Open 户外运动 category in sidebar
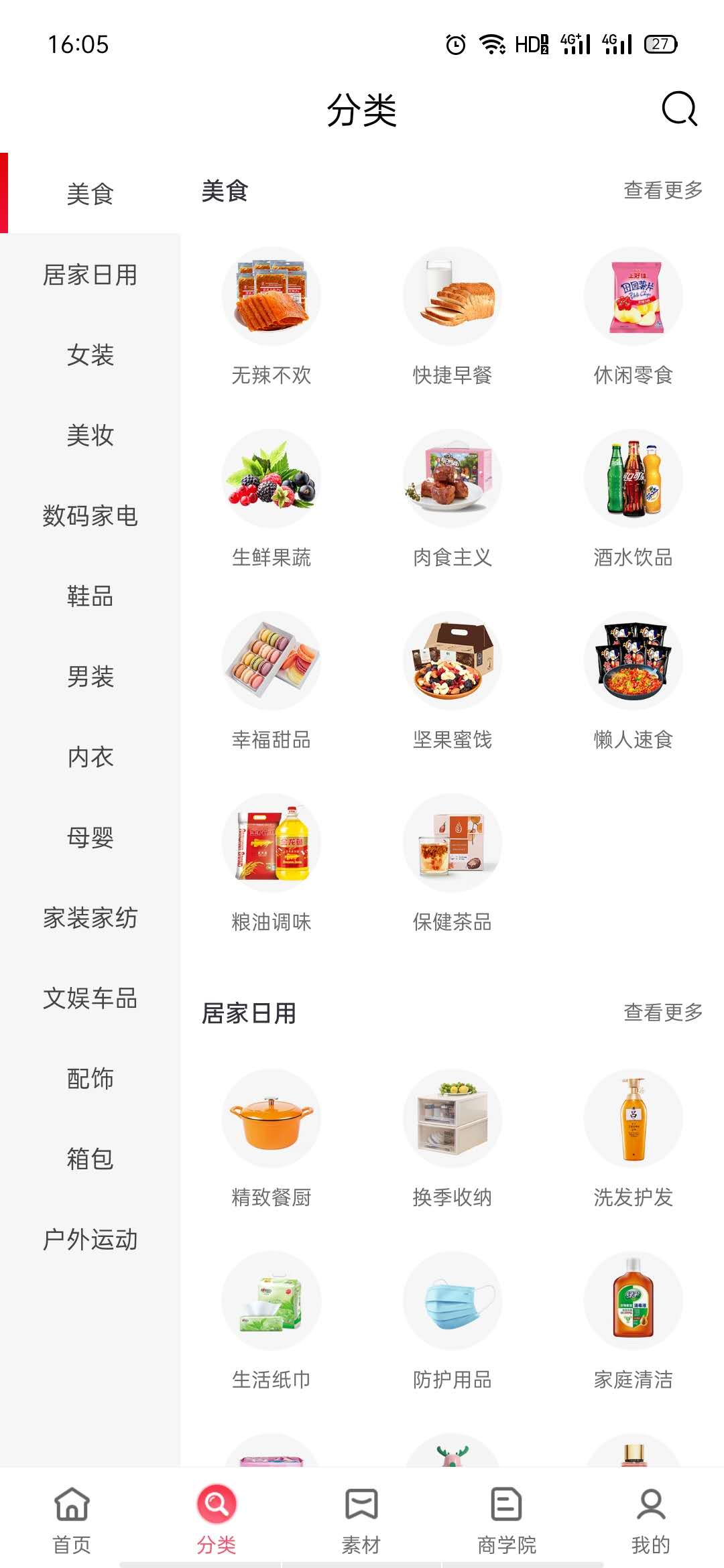Screen dimensions: 724x1568 point(89,1242)
